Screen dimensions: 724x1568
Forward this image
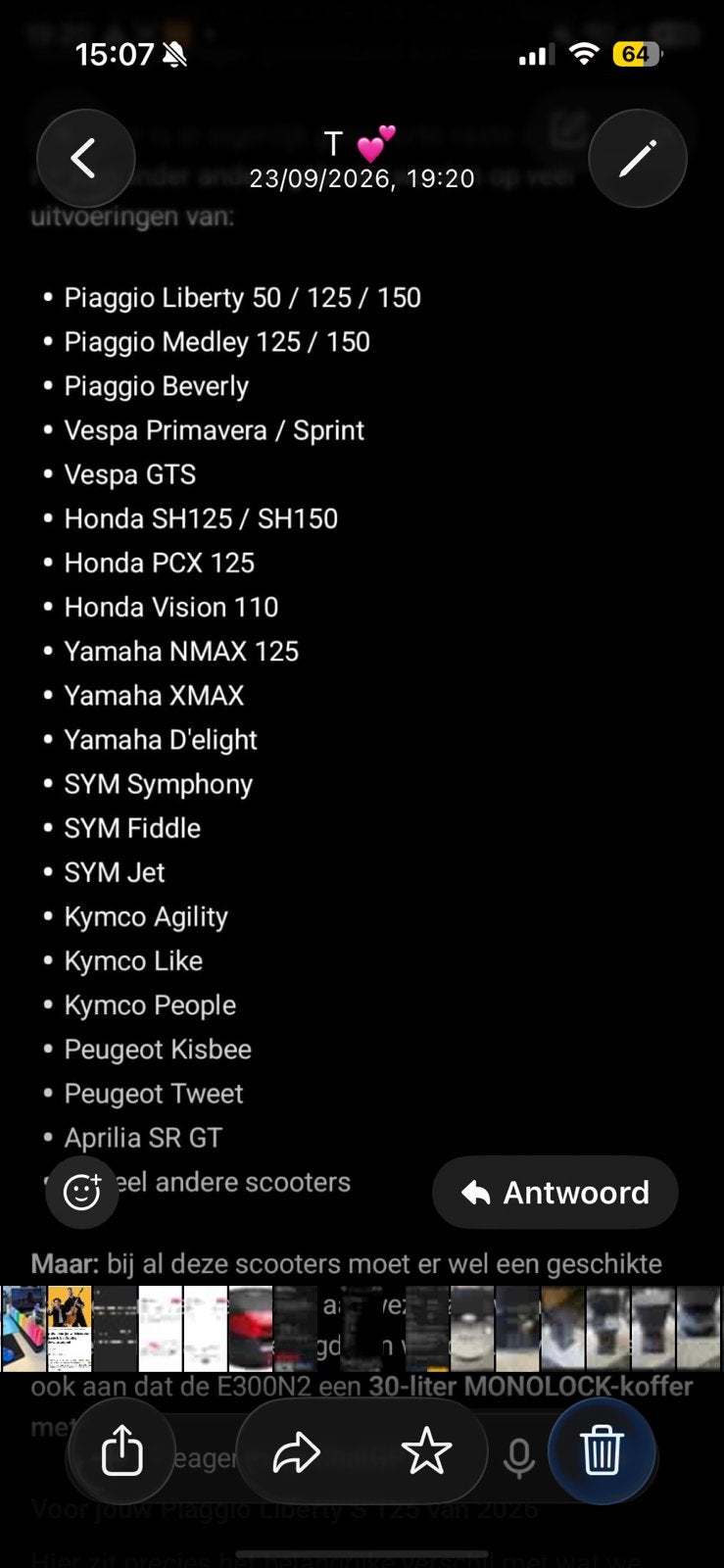(x=297, y=1451)
